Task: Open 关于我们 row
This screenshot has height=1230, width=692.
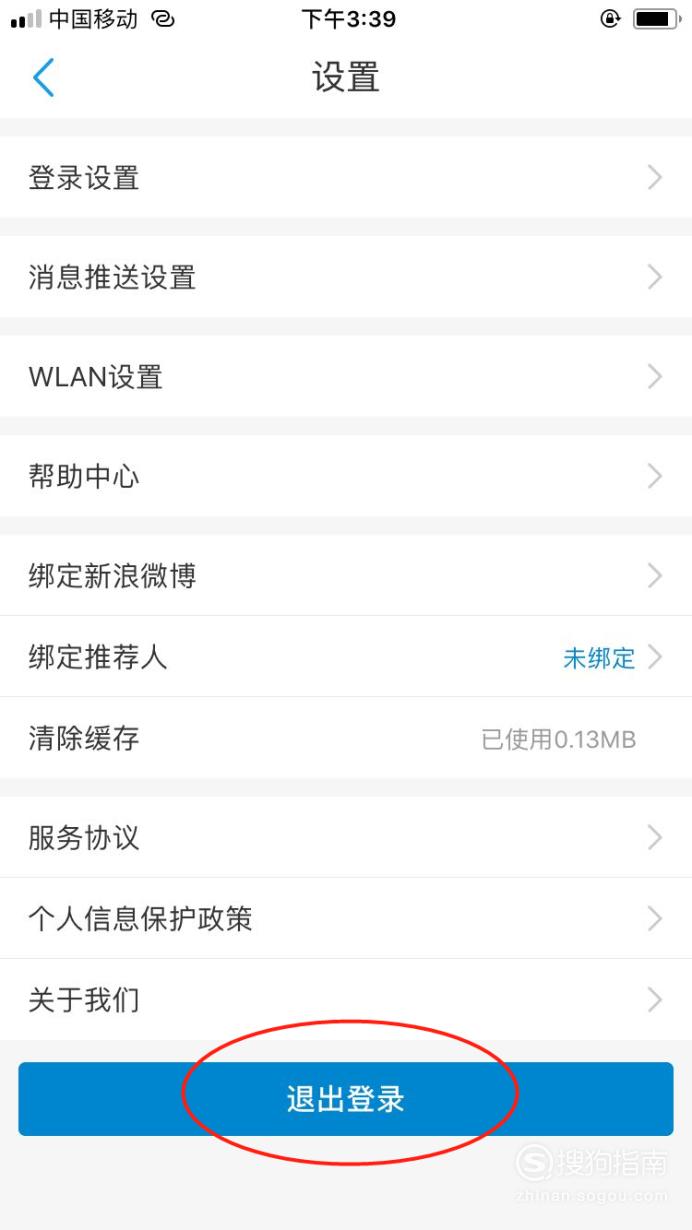Action: pos(346,999)
